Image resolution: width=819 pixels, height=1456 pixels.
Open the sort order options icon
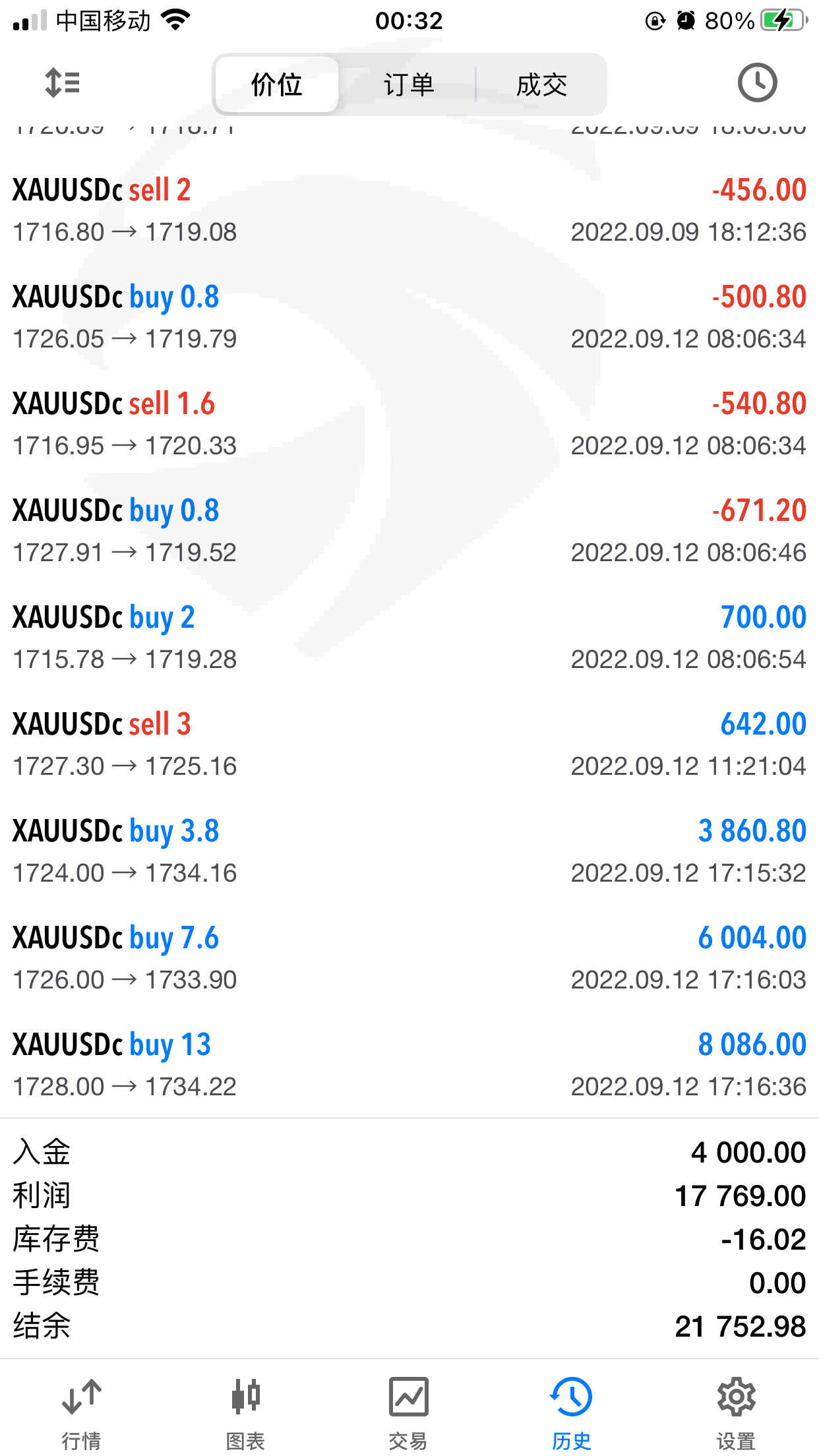(x=62, y=83)
